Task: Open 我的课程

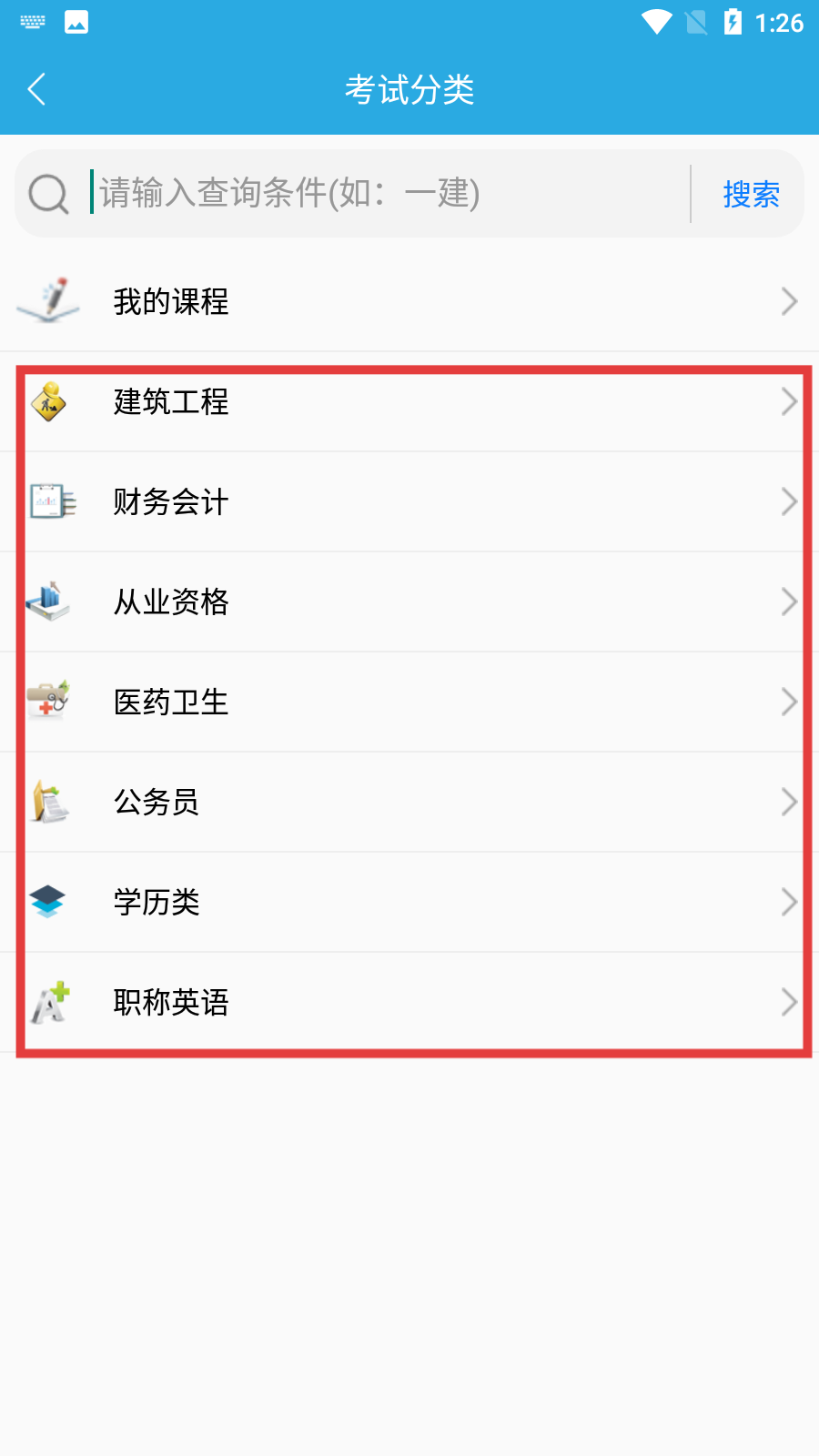Action: 409,301
